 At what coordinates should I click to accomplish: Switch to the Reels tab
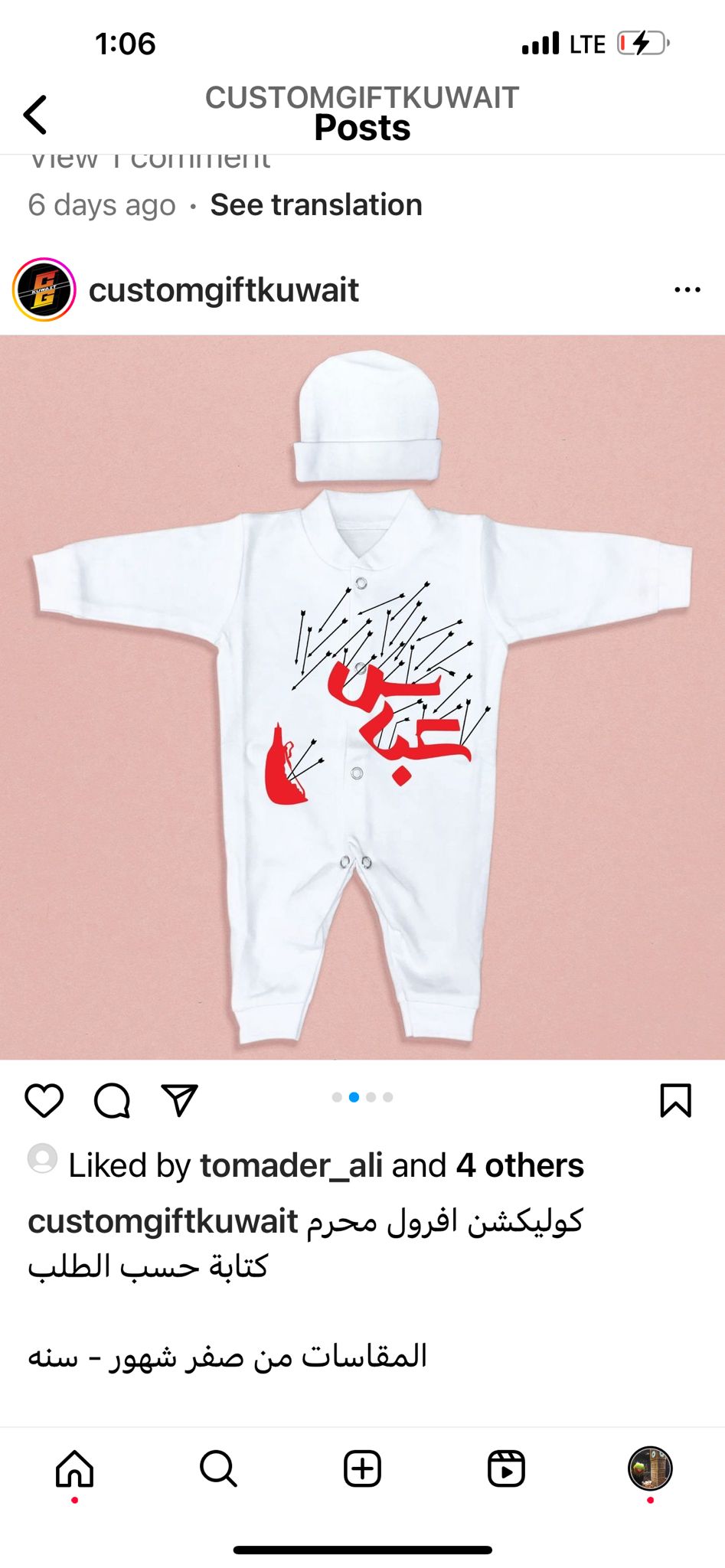506,1468
